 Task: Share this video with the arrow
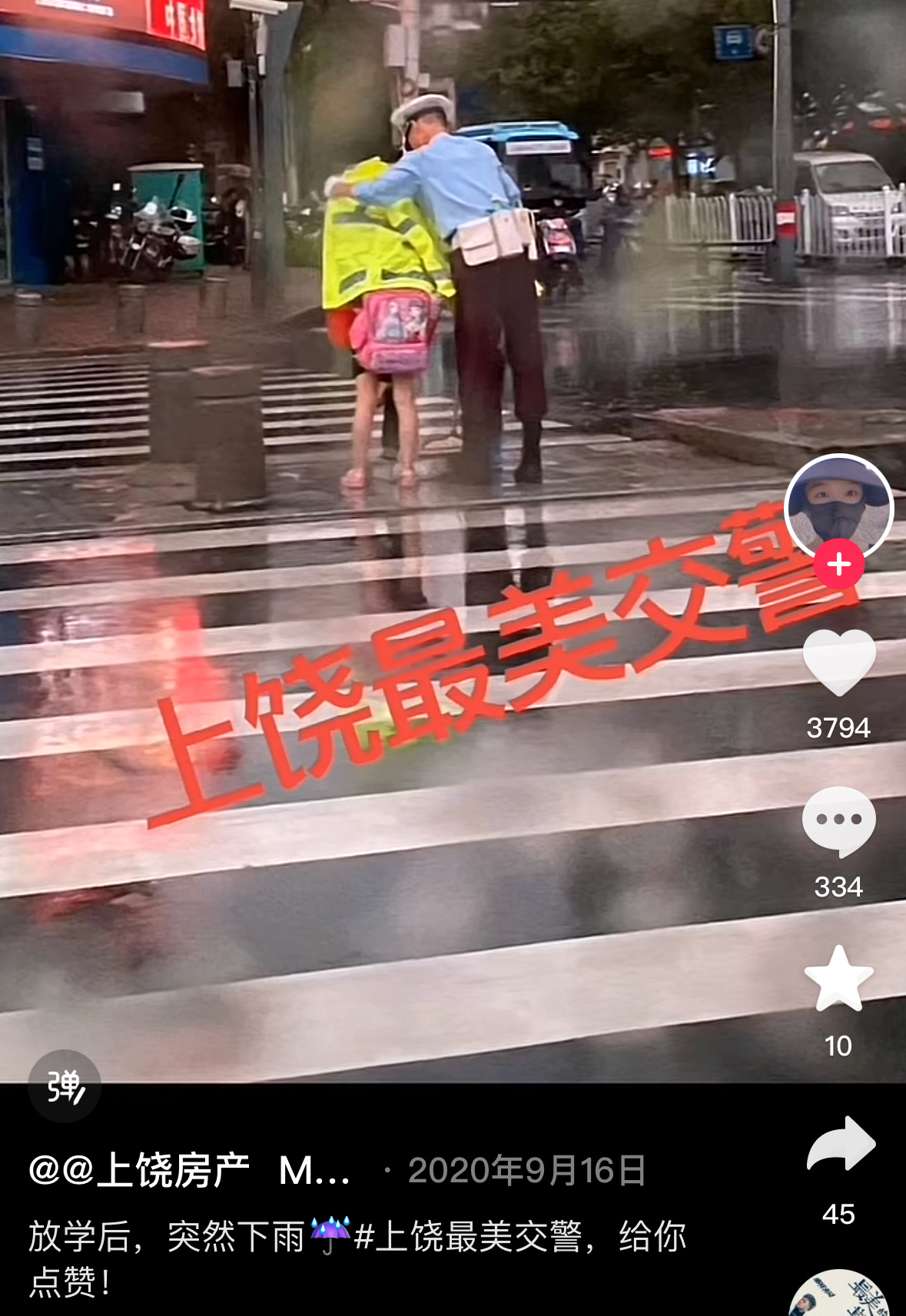click(840, 1145)
